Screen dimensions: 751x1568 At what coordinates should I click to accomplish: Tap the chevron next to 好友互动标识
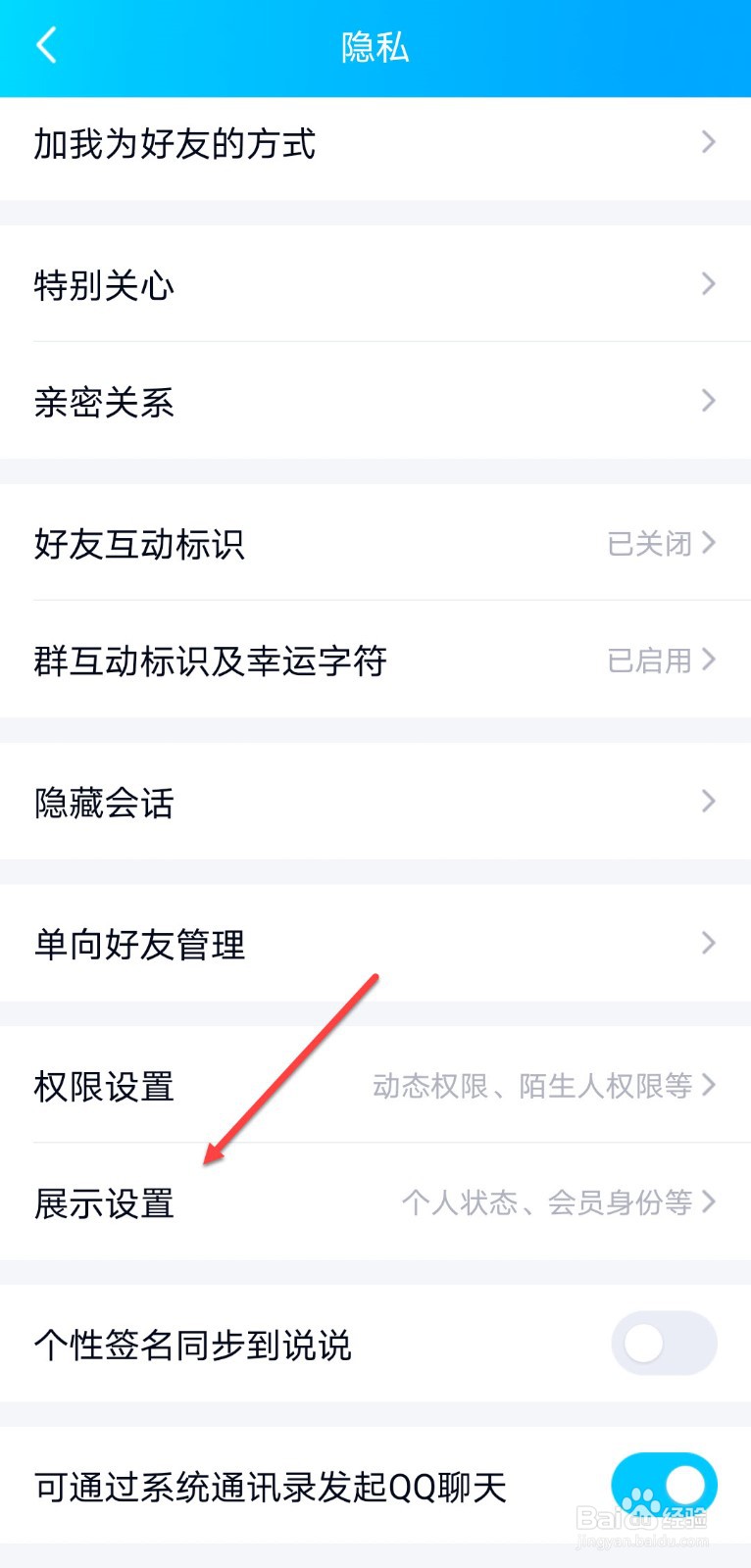point(709,544)
